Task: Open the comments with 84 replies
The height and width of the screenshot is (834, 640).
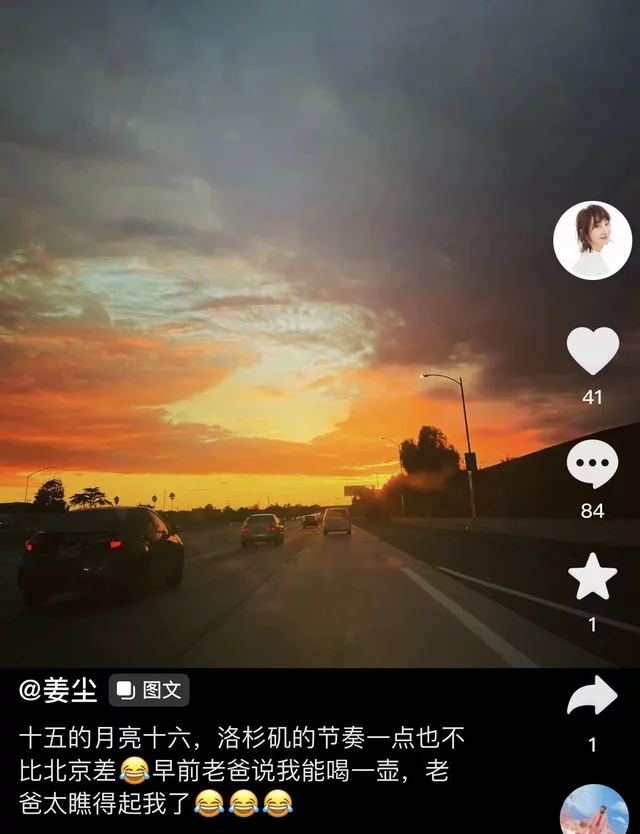Action: click(592, 464)
